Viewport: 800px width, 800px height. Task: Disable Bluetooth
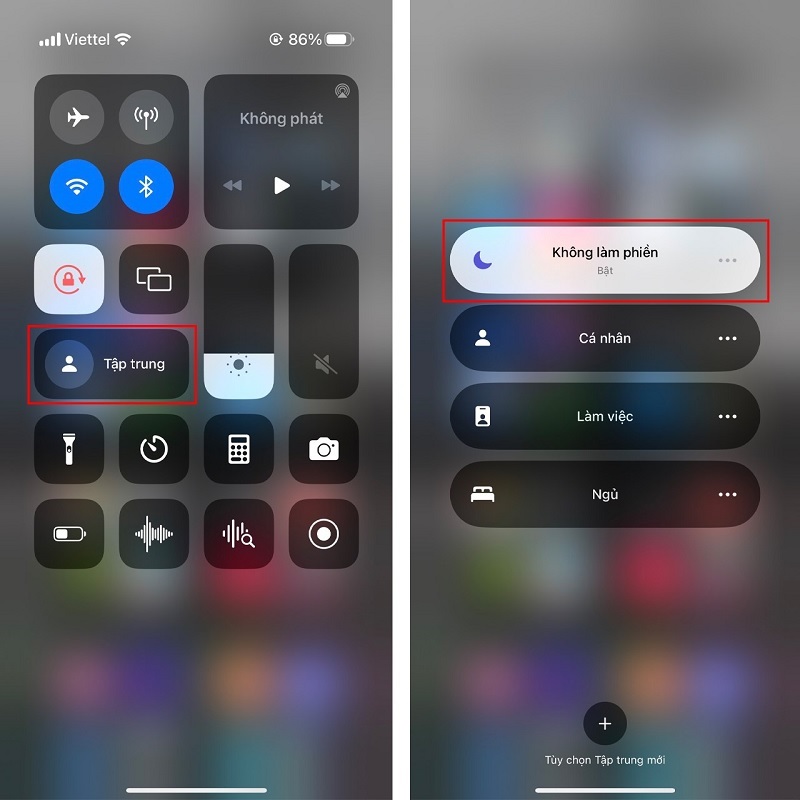146,186
